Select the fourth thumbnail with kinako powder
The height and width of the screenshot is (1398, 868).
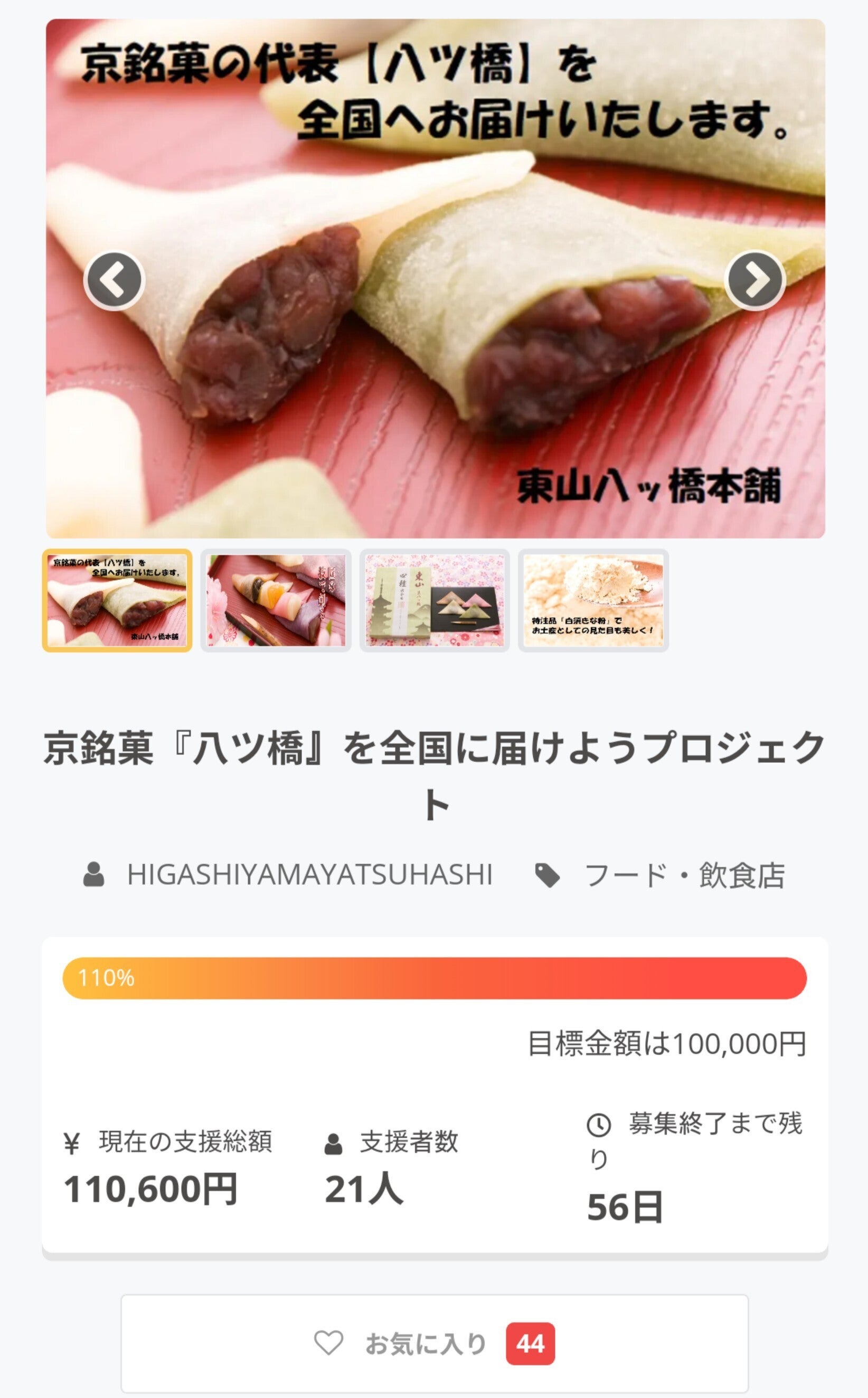593,600
